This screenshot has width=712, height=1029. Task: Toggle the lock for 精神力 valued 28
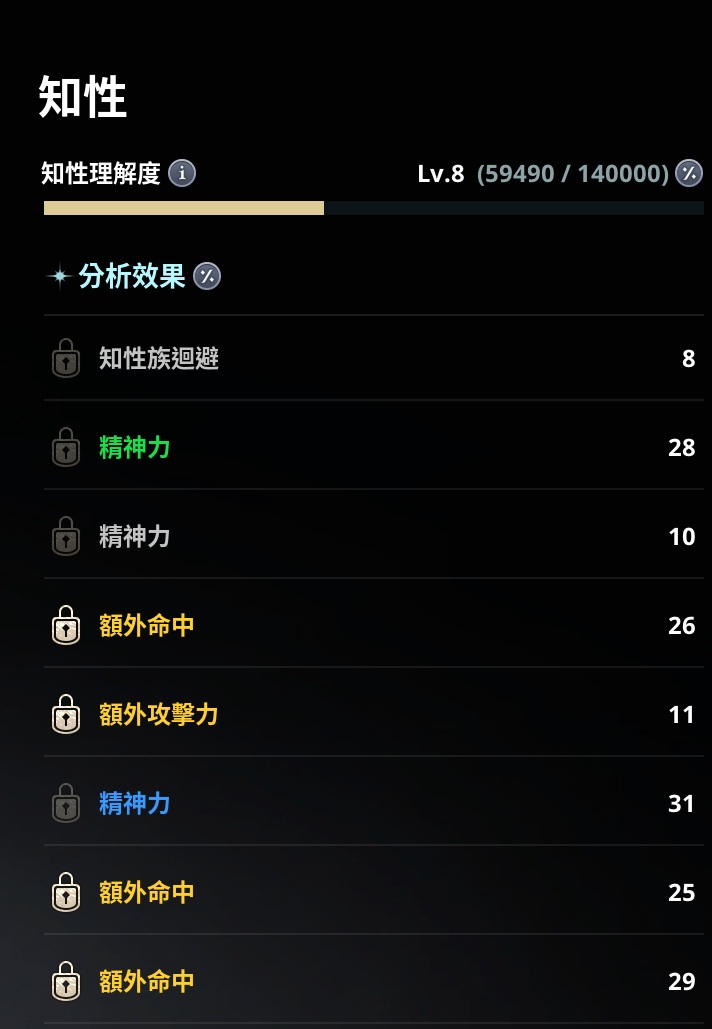pos(66,448)
